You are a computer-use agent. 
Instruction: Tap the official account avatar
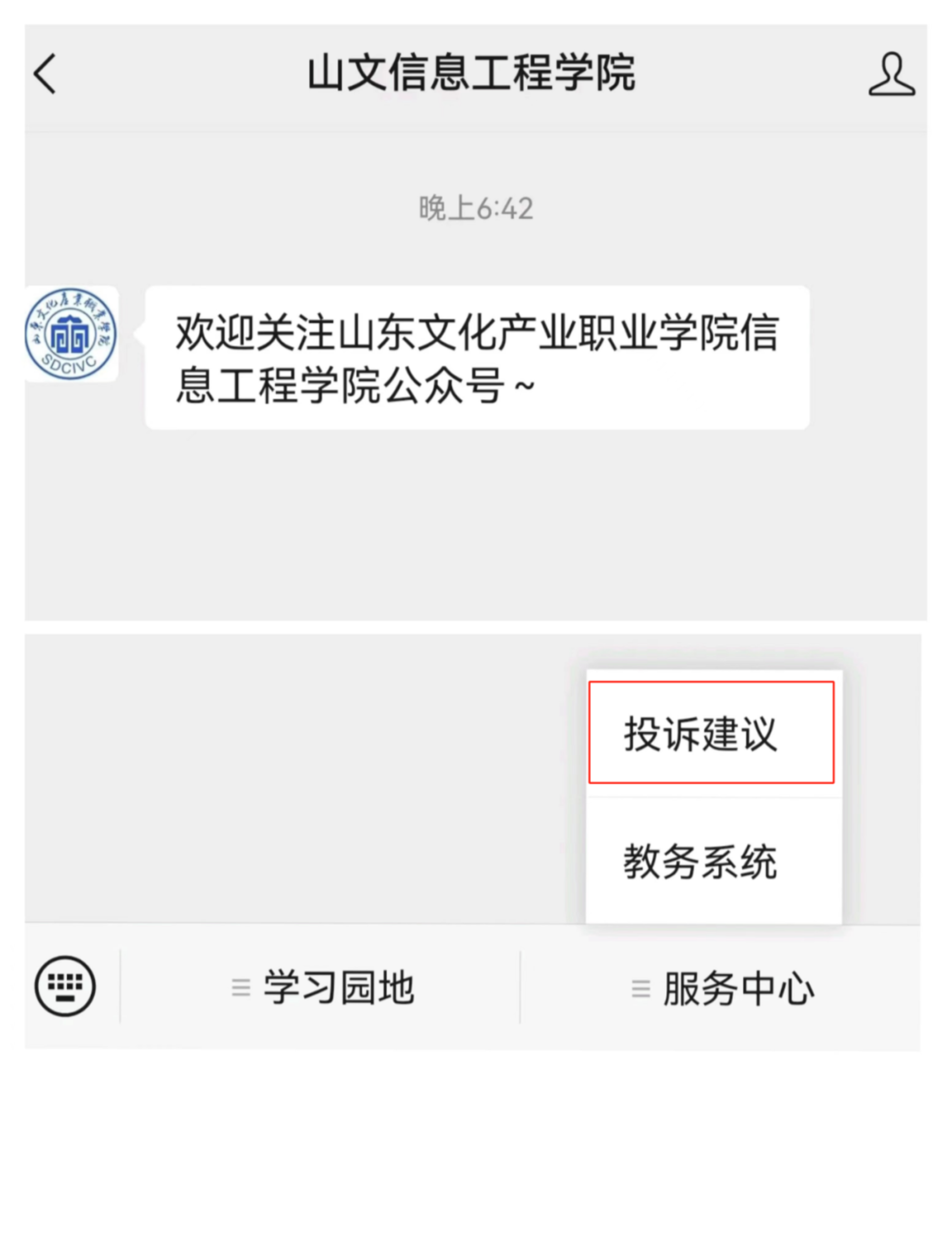(x=71, y=334)
